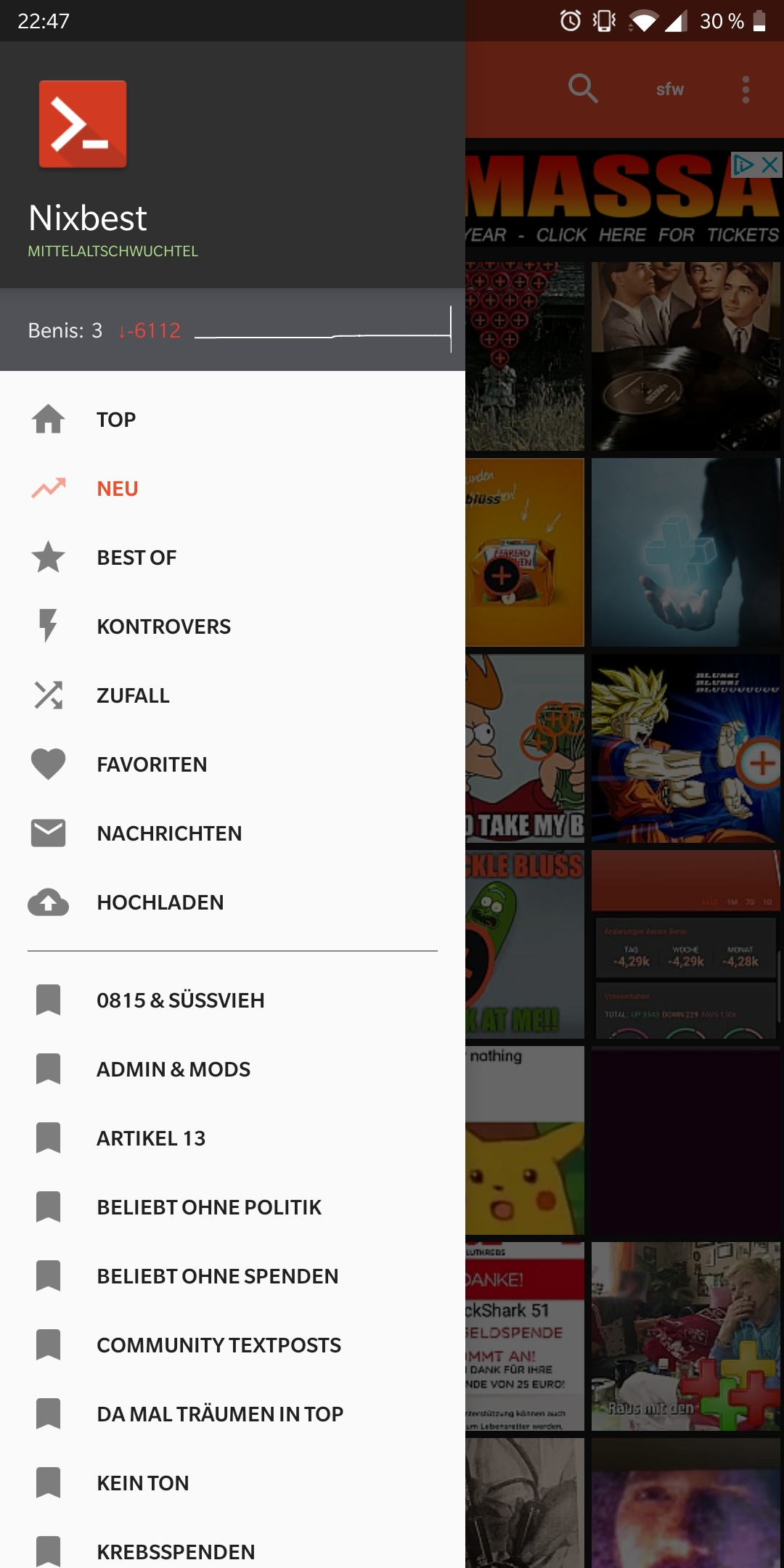Open the KONTROVERS section
The height and width of the screenshot is (1568, 784).
pos(232,626)
